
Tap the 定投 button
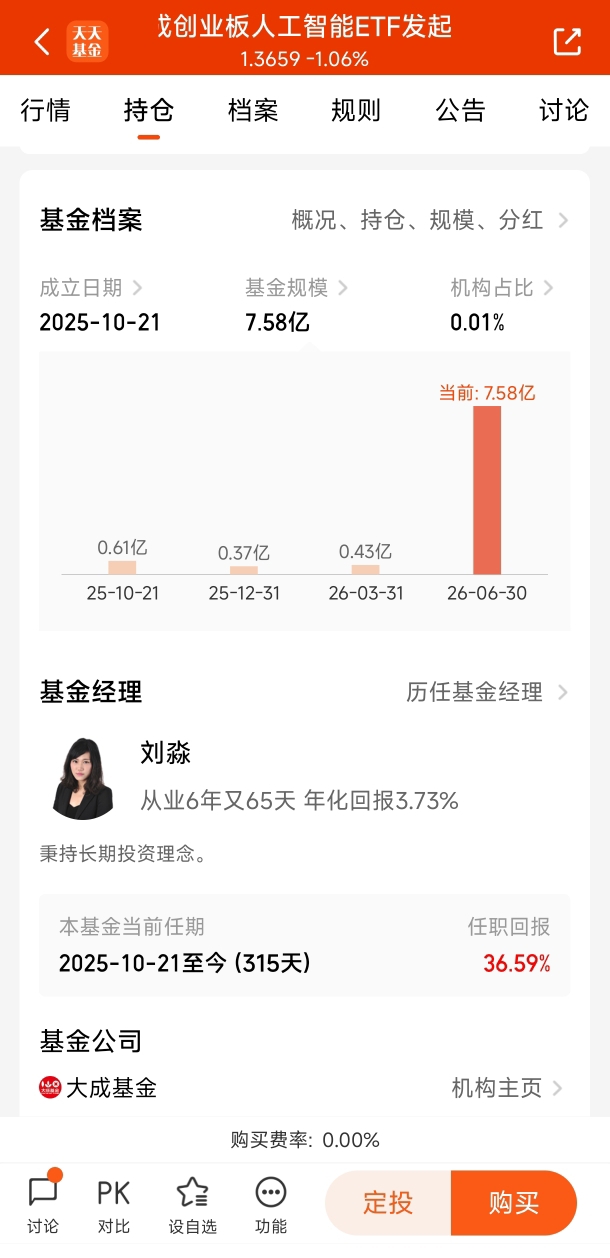click(388, 1203)
